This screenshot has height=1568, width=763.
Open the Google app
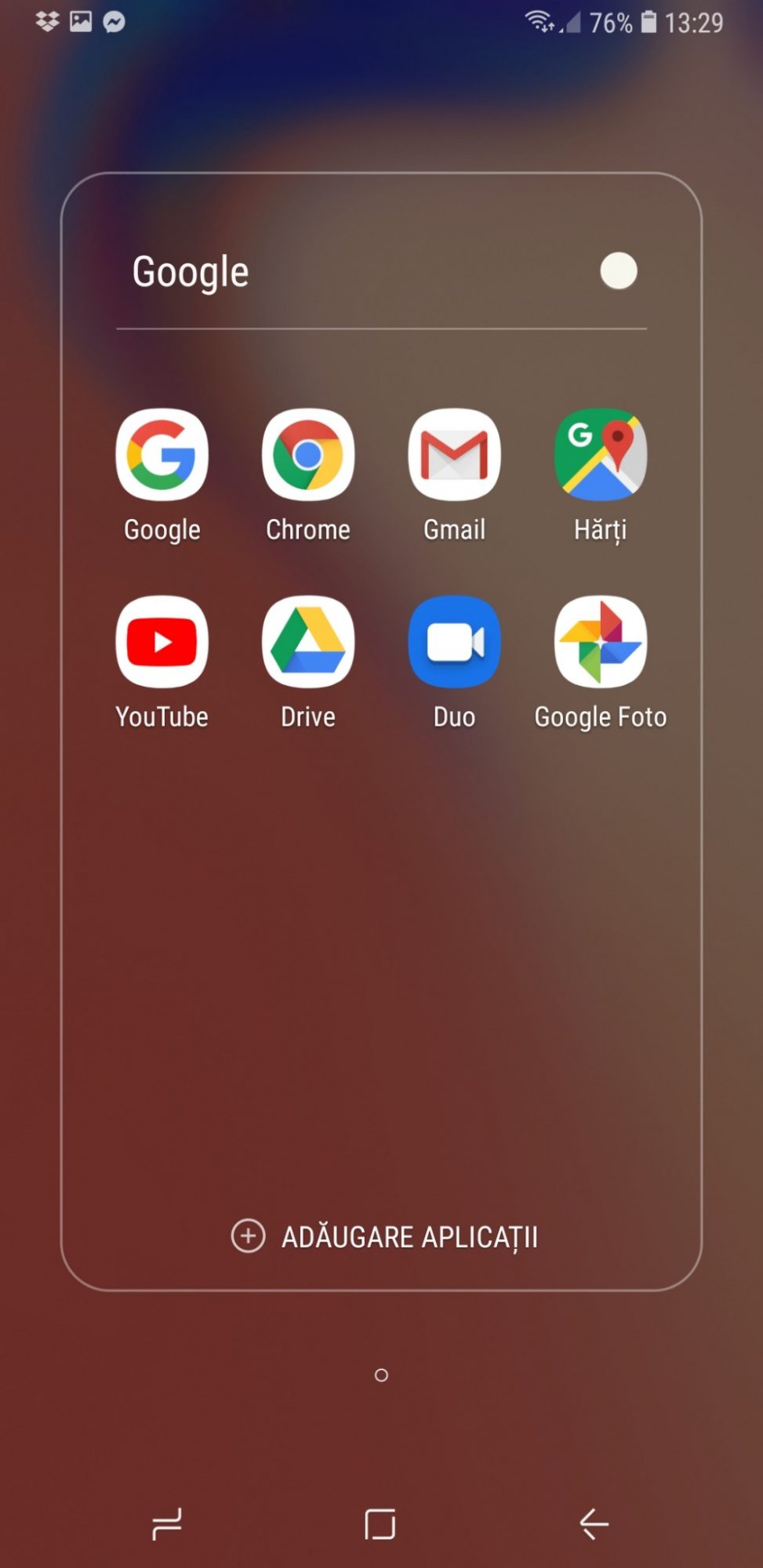click(162, 455)
